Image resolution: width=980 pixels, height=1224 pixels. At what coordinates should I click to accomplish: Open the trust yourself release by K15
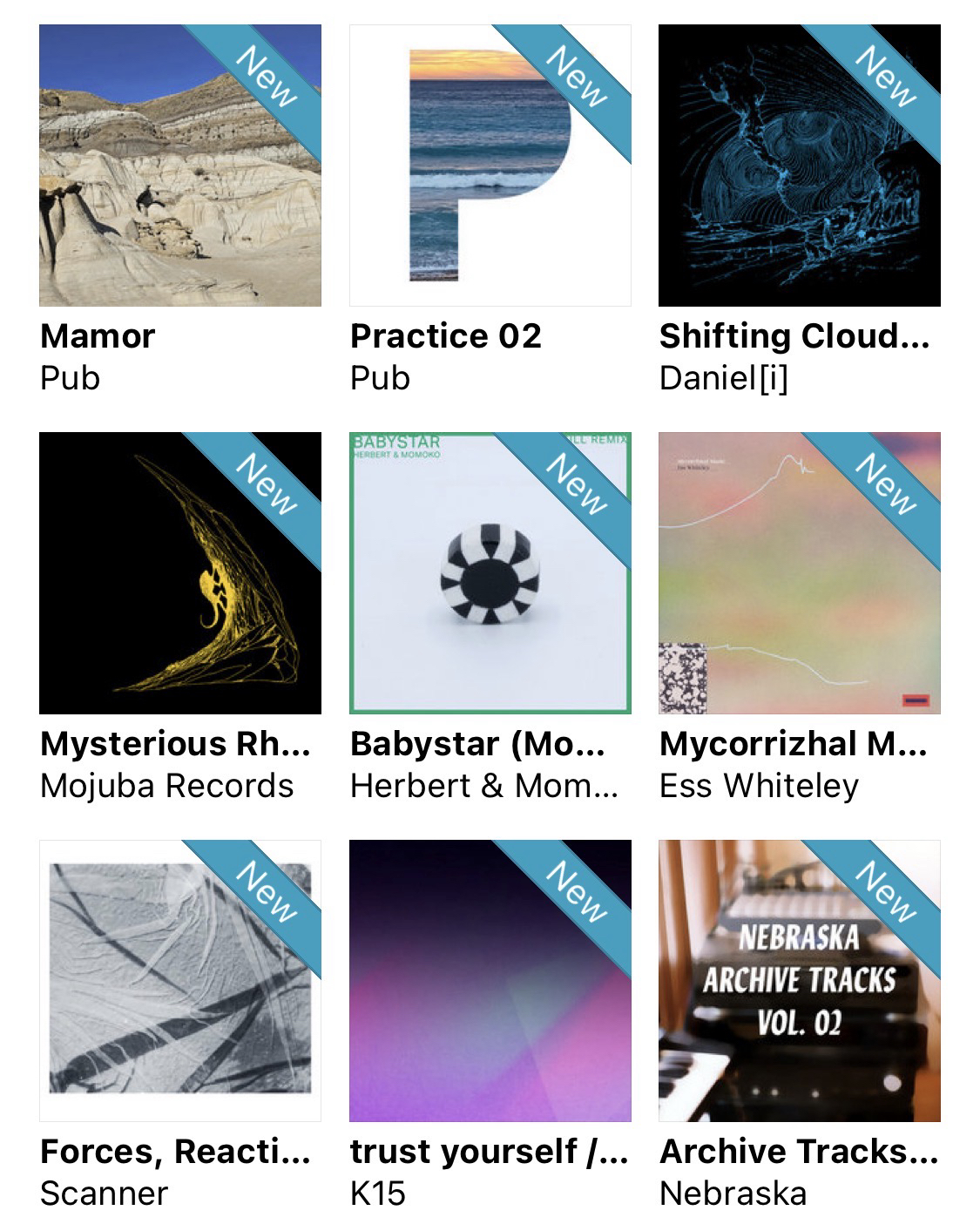point(490,981)
